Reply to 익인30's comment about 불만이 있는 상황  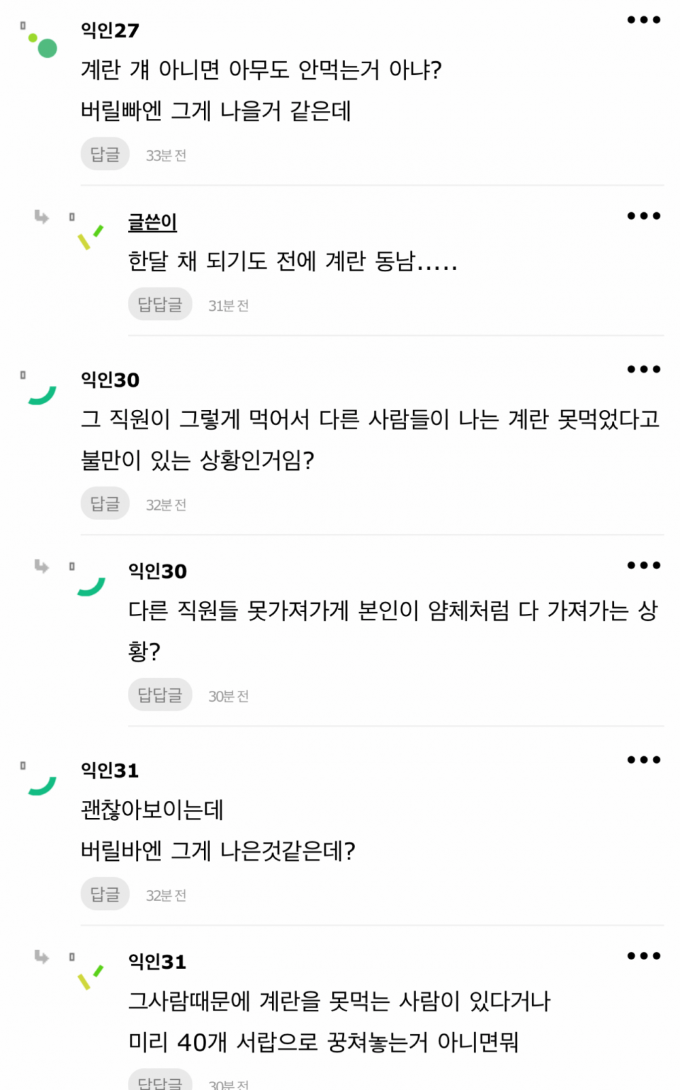[105, 503]
